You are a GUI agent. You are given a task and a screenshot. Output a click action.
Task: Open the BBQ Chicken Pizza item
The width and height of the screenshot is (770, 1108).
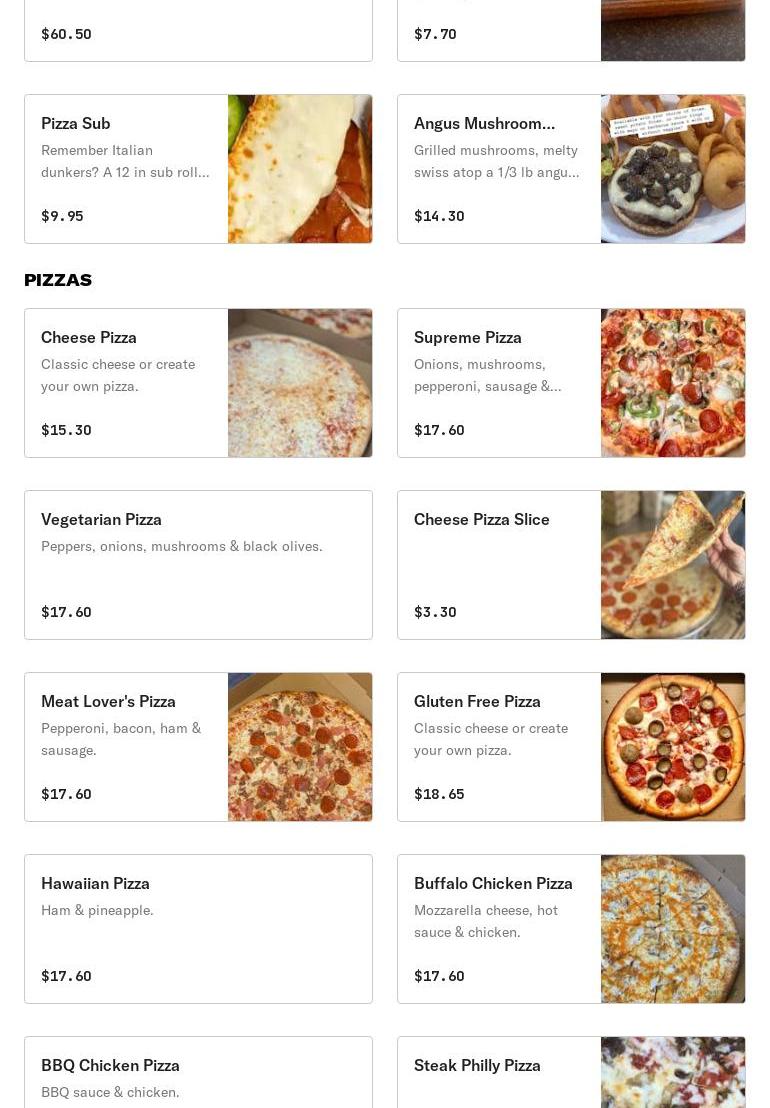point(198,1073)
